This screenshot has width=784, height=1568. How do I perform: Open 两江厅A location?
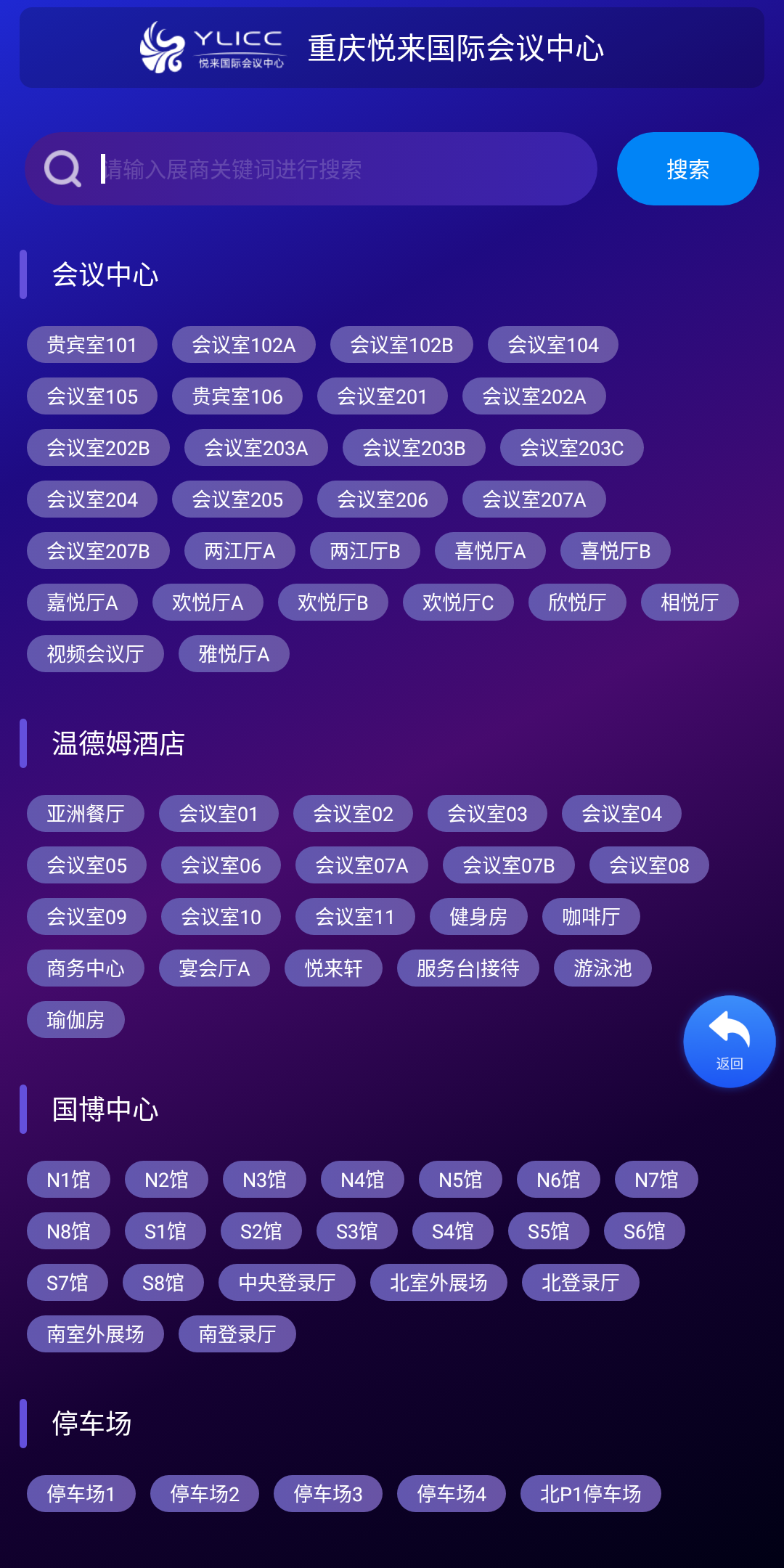[240, 551]
